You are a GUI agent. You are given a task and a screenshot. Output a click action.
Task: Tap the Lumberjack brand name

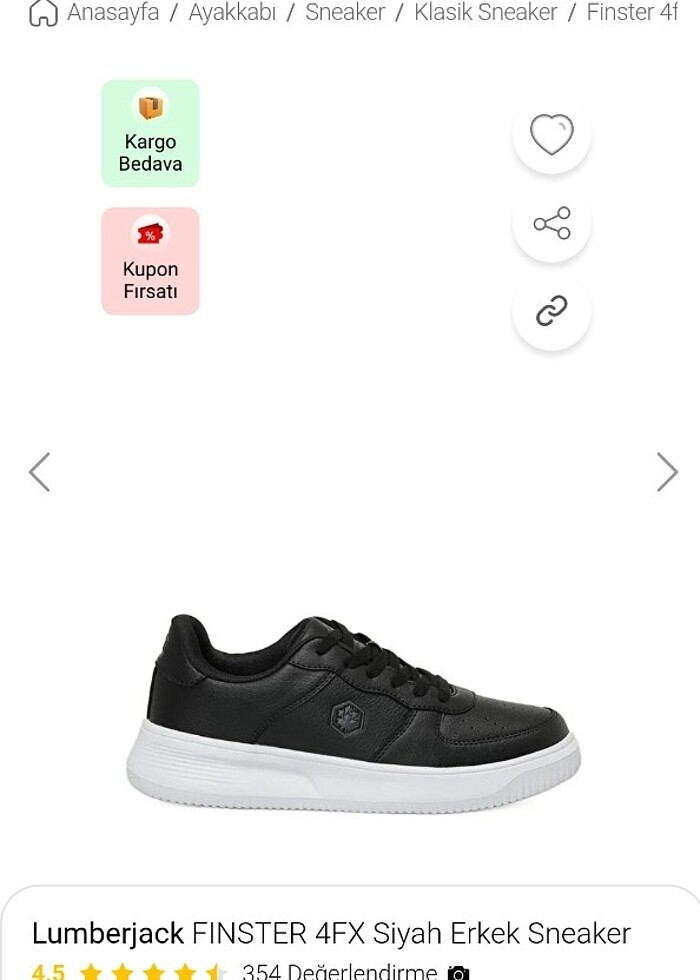[108, 933]
